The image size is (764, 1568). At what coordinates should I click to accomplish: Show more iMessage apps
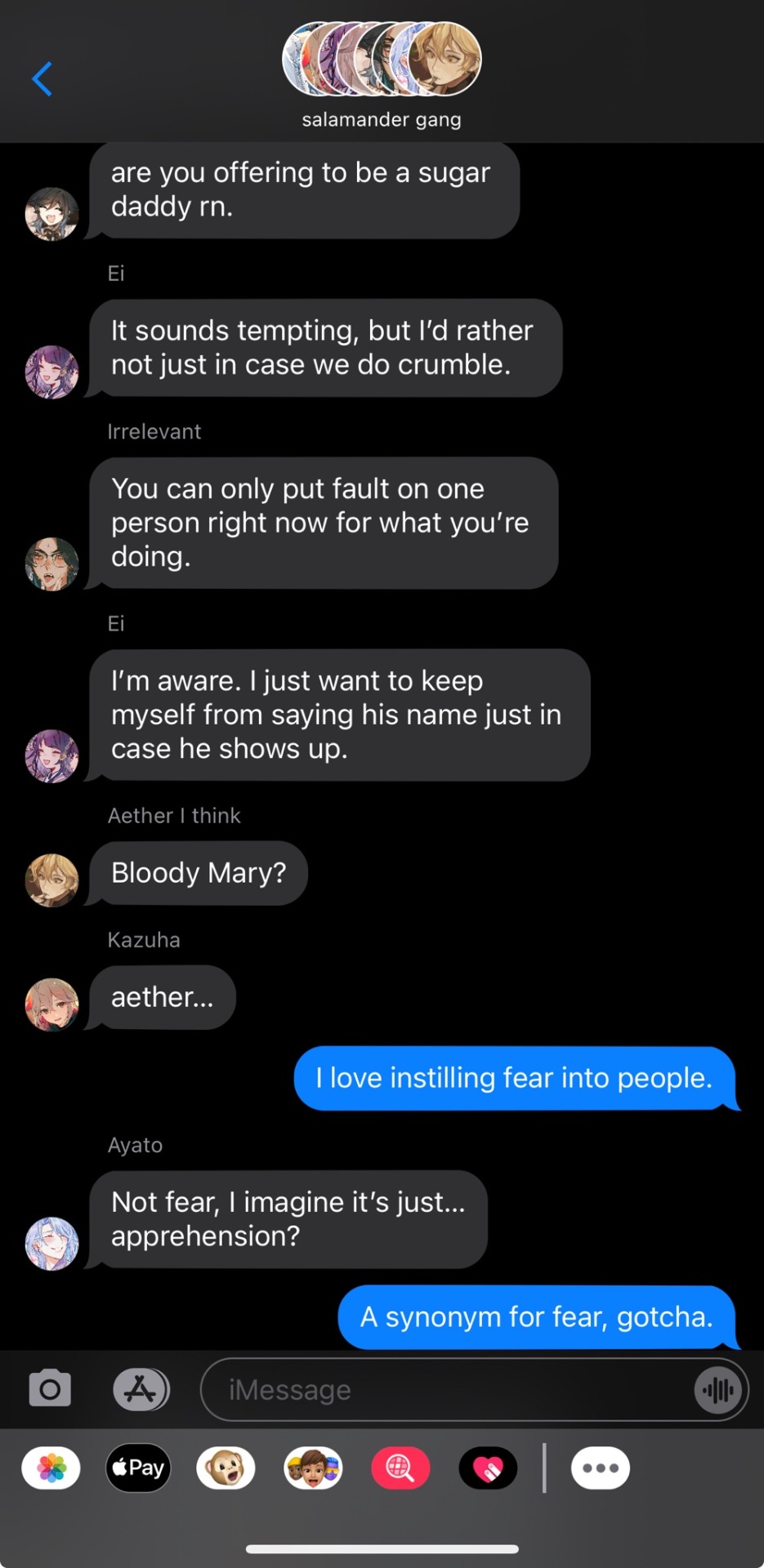click(x=601, y=1468)
